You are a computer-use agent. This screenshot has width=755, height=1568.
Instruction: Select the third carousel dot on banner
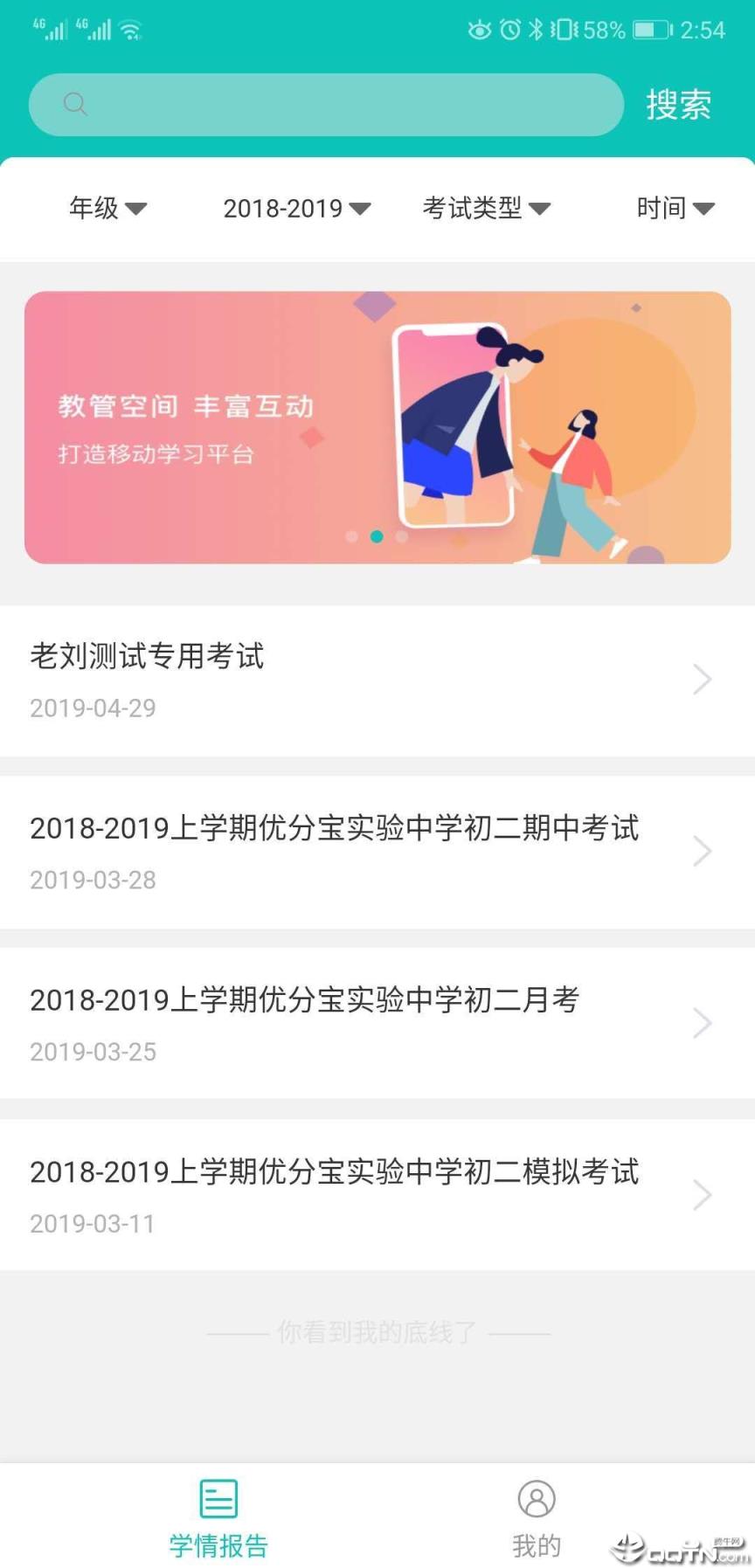point(401,538)
